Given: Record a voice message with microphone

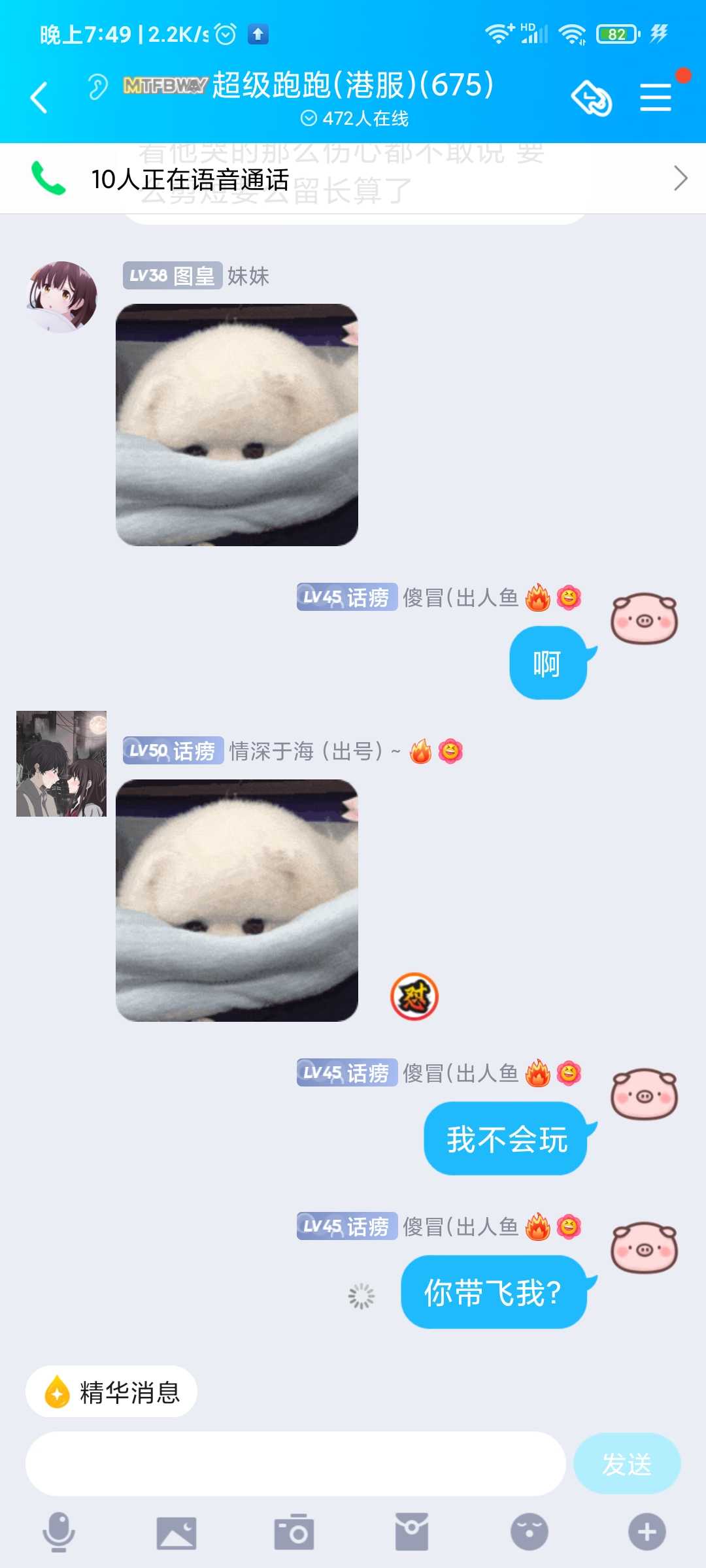Looking at the screenshot, I should click(x=59, y=1532).
